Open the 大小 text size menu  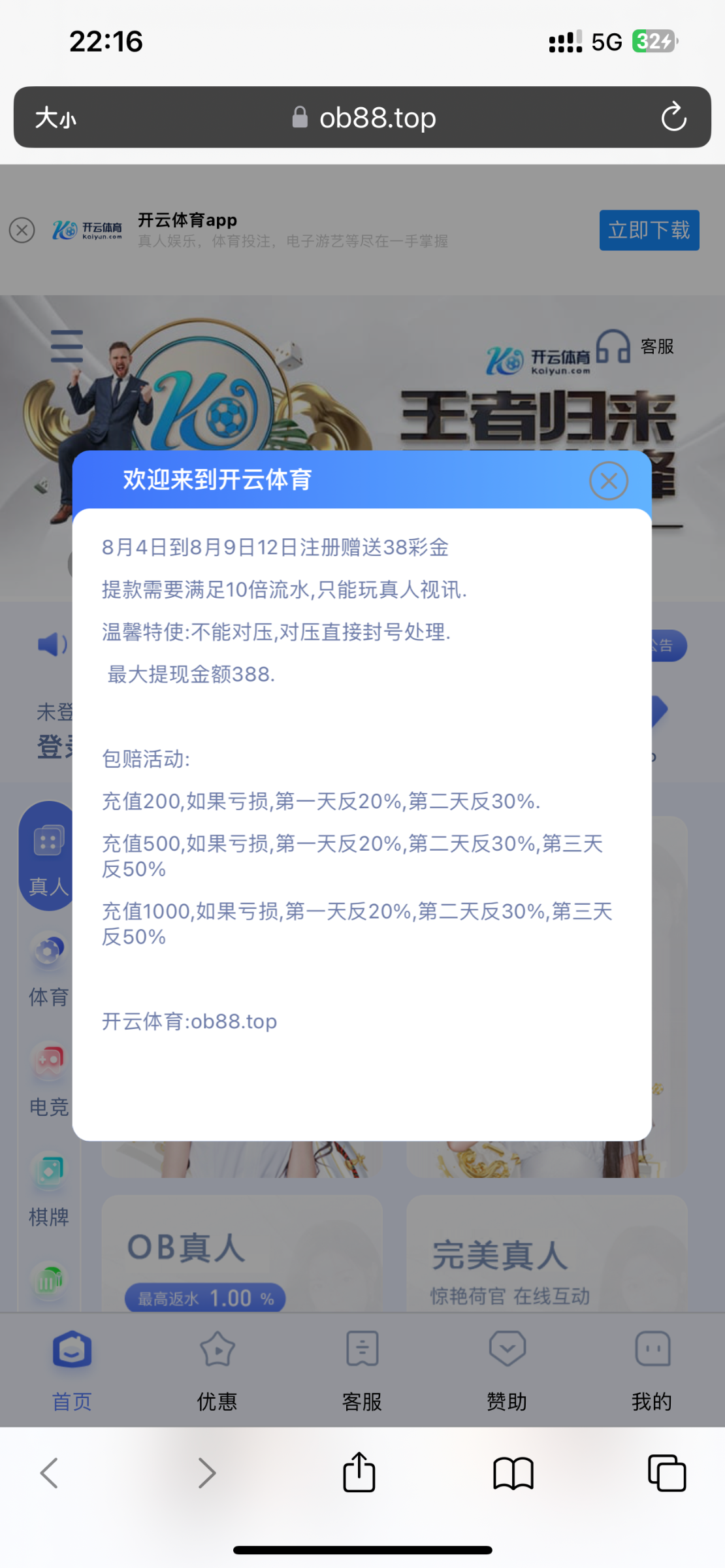click(56, 118)
